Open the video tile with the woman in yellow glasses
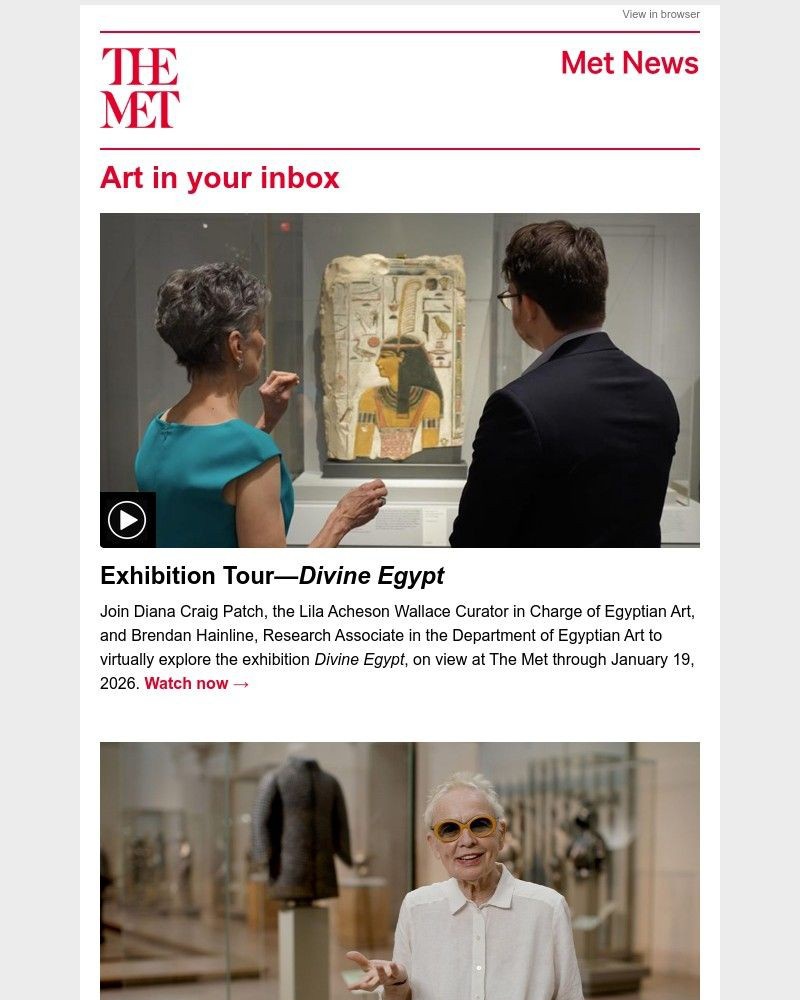 tap(400, 870)
